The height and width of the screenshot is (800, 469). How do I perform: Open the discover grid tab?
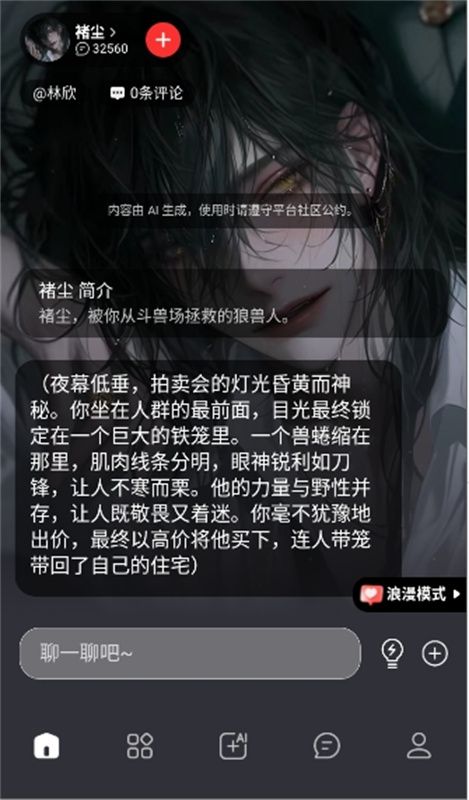tap(140, 746)
